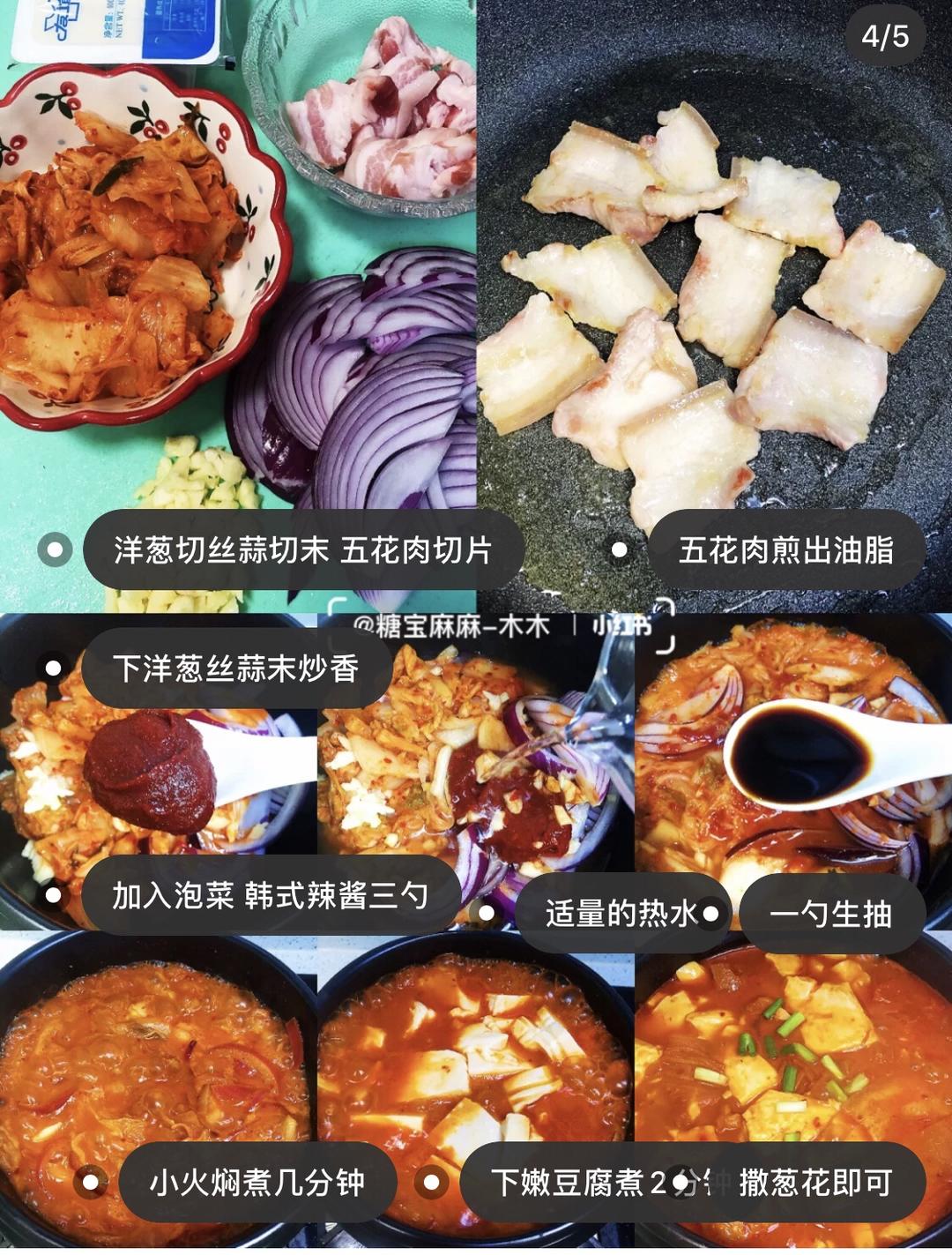Image resolution: width=952 pixels, height=1255 pixels.
Task: Tap the 加入泡菜 韩式辣酱三勺 tag
Action: point(270,895)
